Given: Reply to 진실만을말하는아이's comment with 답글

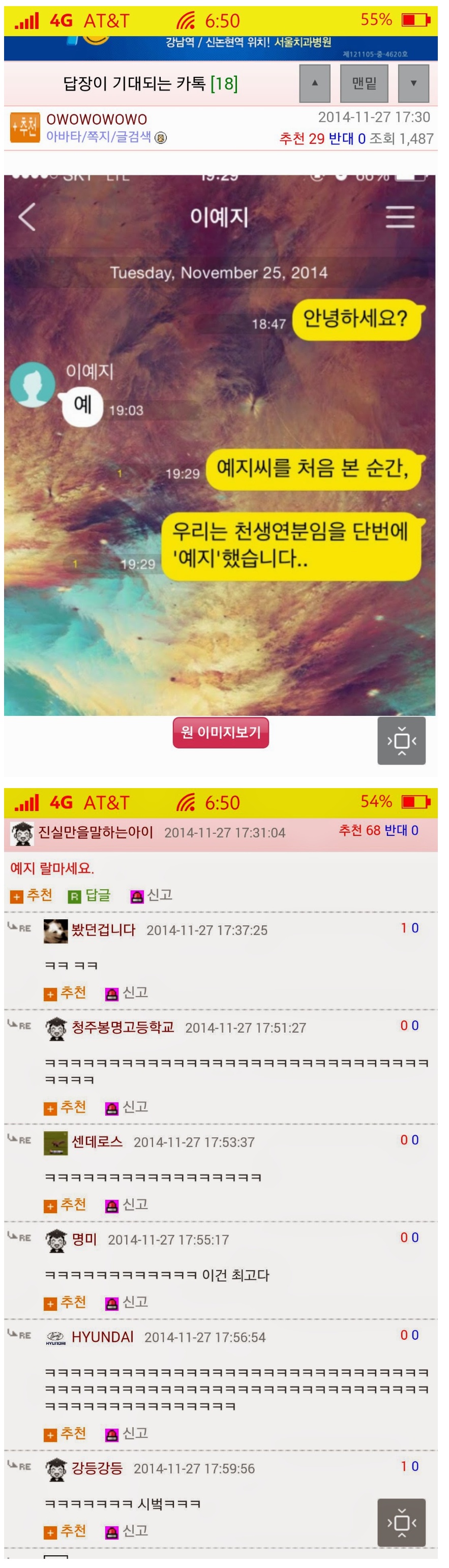Looking at the screenshot, I should point(89,895).
